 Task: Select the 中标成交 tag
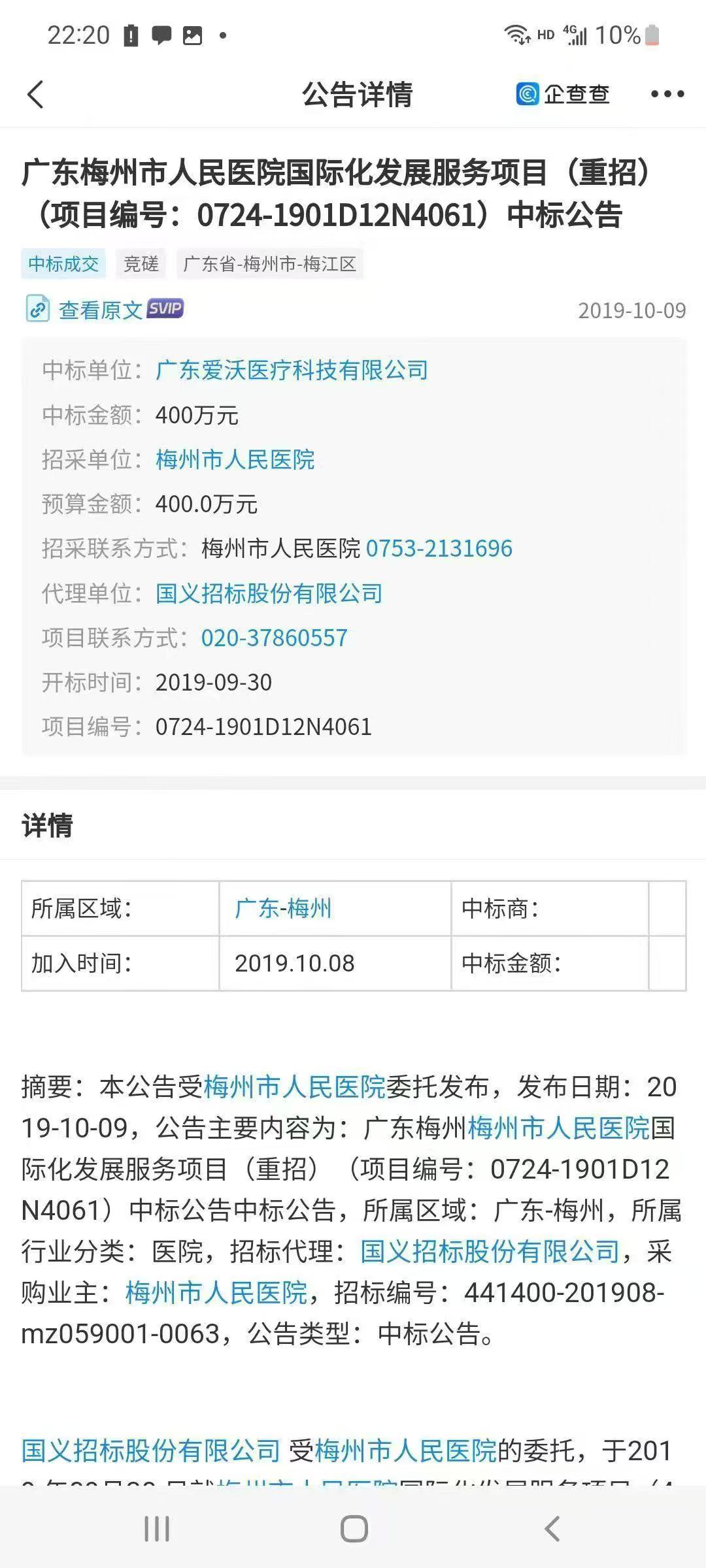click(x=63, y=264)
